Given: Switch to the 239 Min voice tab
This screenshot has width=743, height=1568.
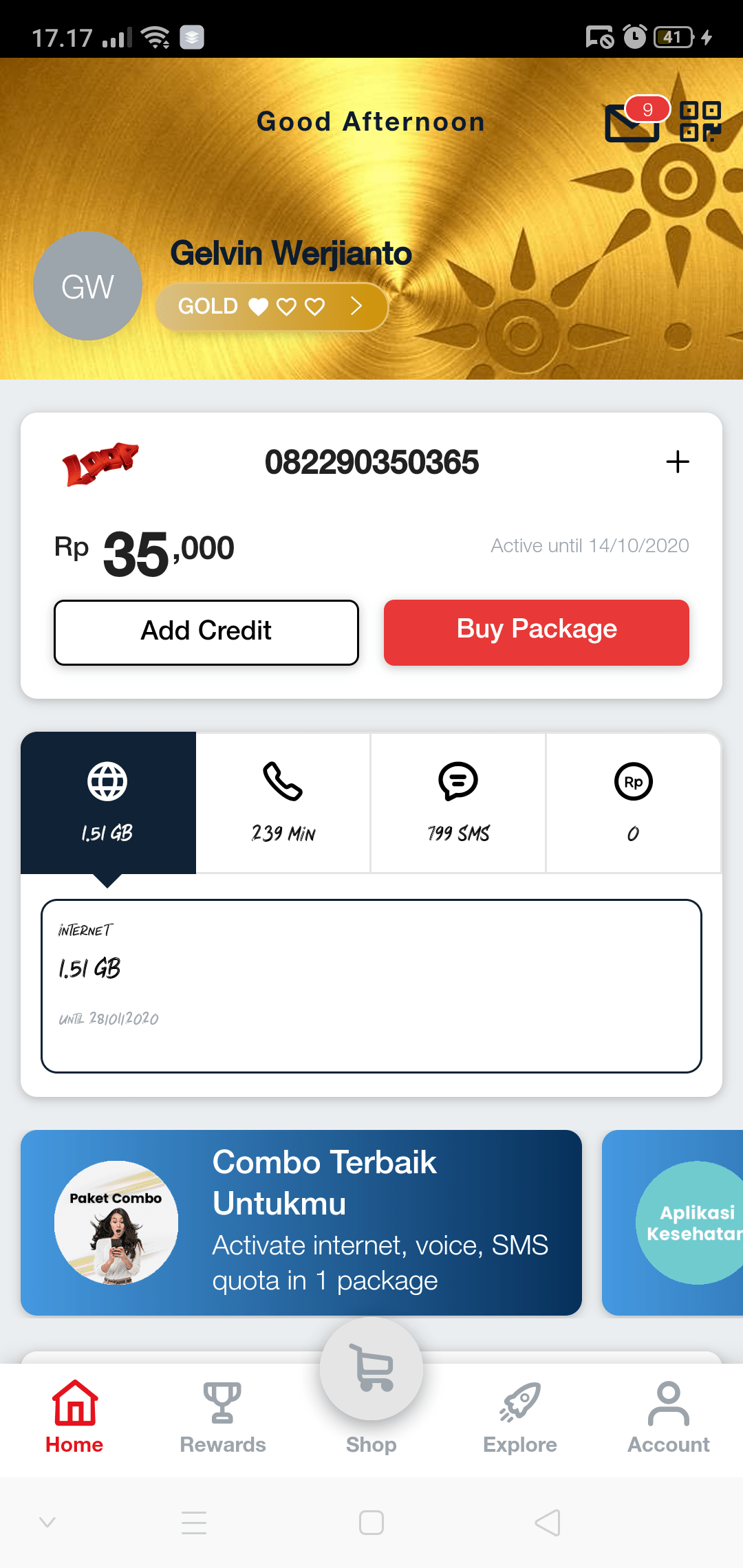Looking at the screenshot, I should (283, 803).
